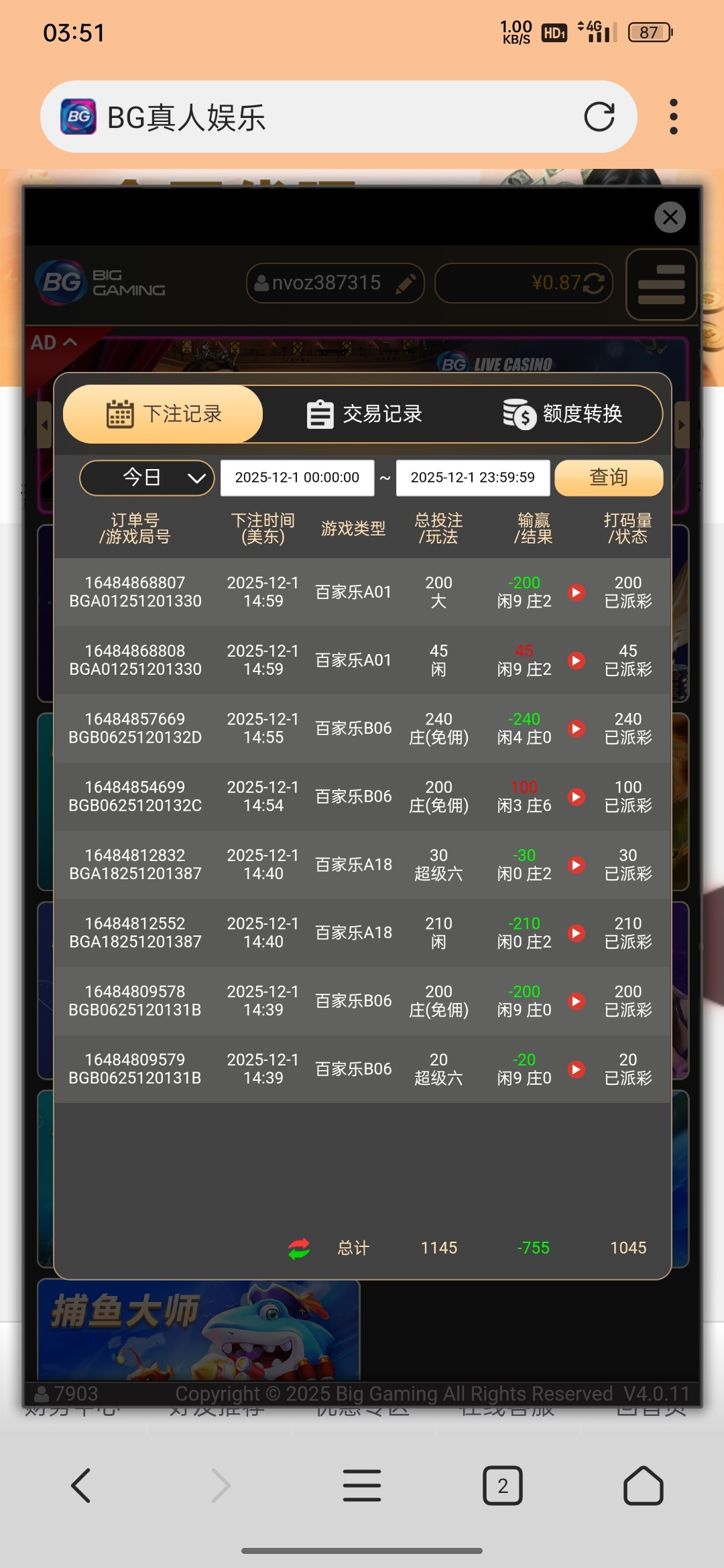Image resolution: width=724 pixels, height=1568 pixels.
Task: Switch to the 额度转换 tab
Action: point(562,414)
